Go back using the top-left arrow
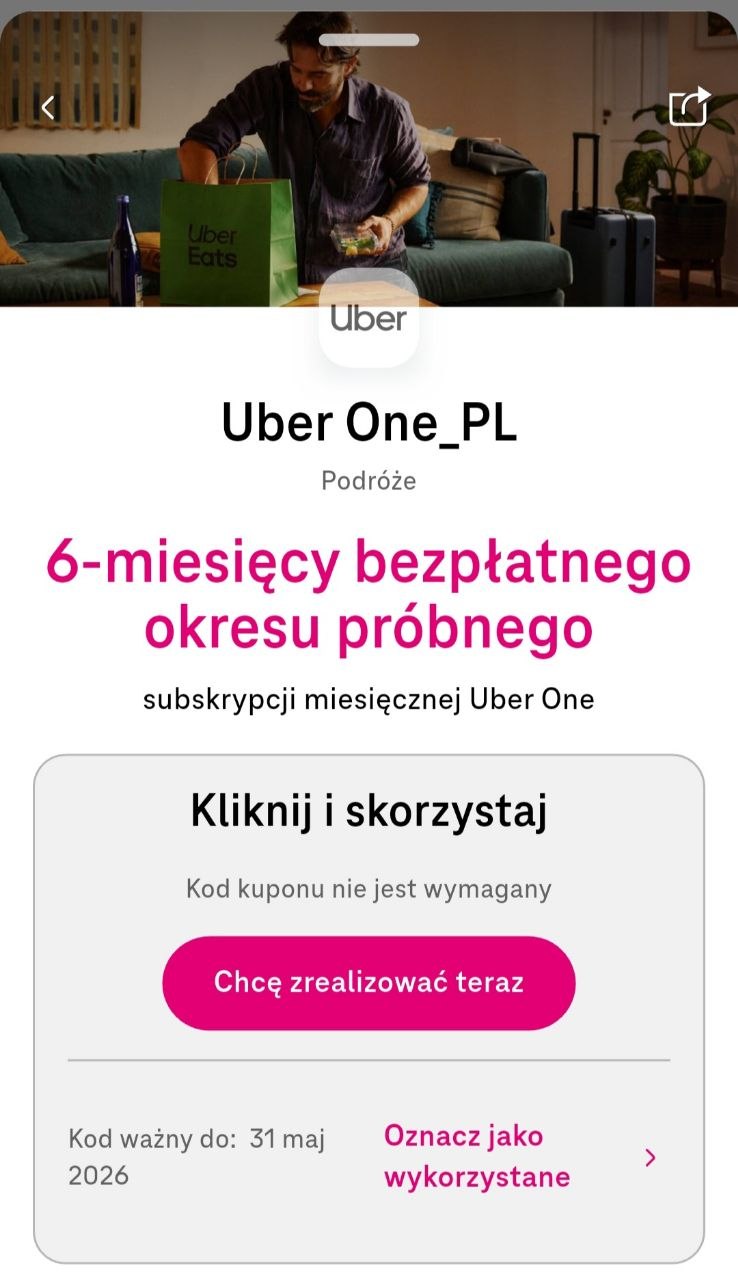The image size is (738, 1280). 48,107
